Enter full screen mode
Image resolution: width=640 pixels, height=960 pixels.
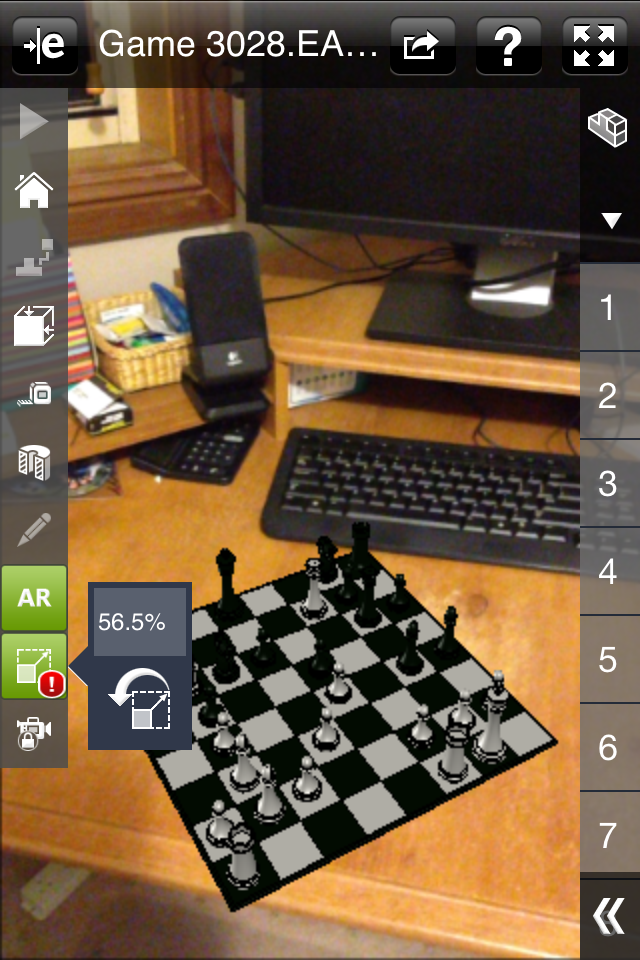[595, 45]
